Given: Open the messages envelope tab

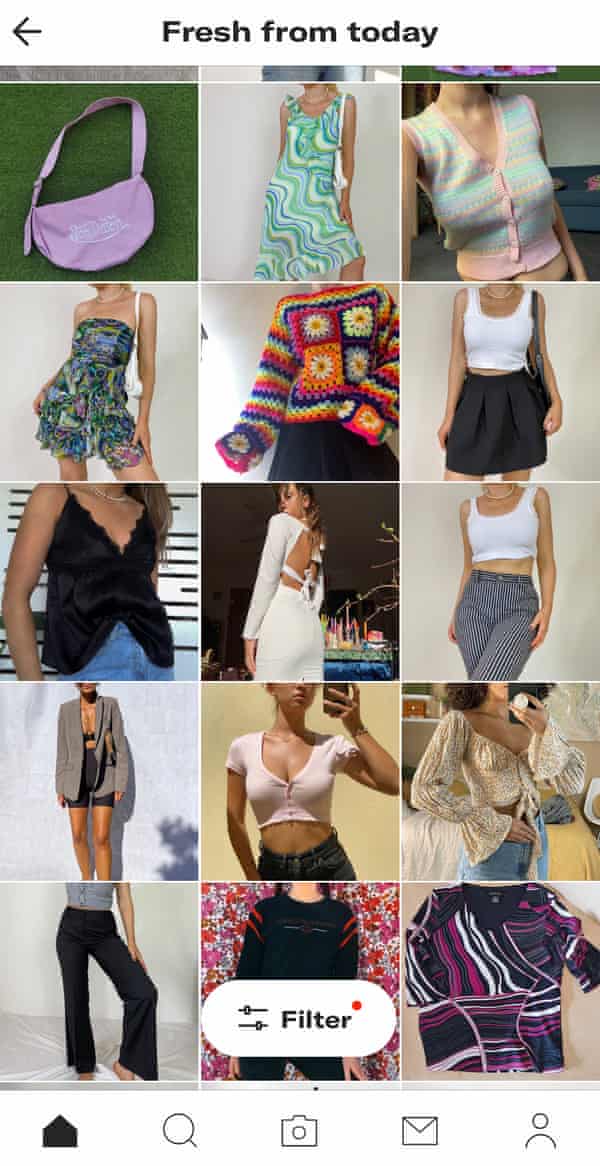Looking at the screenshot, I should tap(420, 1130).
